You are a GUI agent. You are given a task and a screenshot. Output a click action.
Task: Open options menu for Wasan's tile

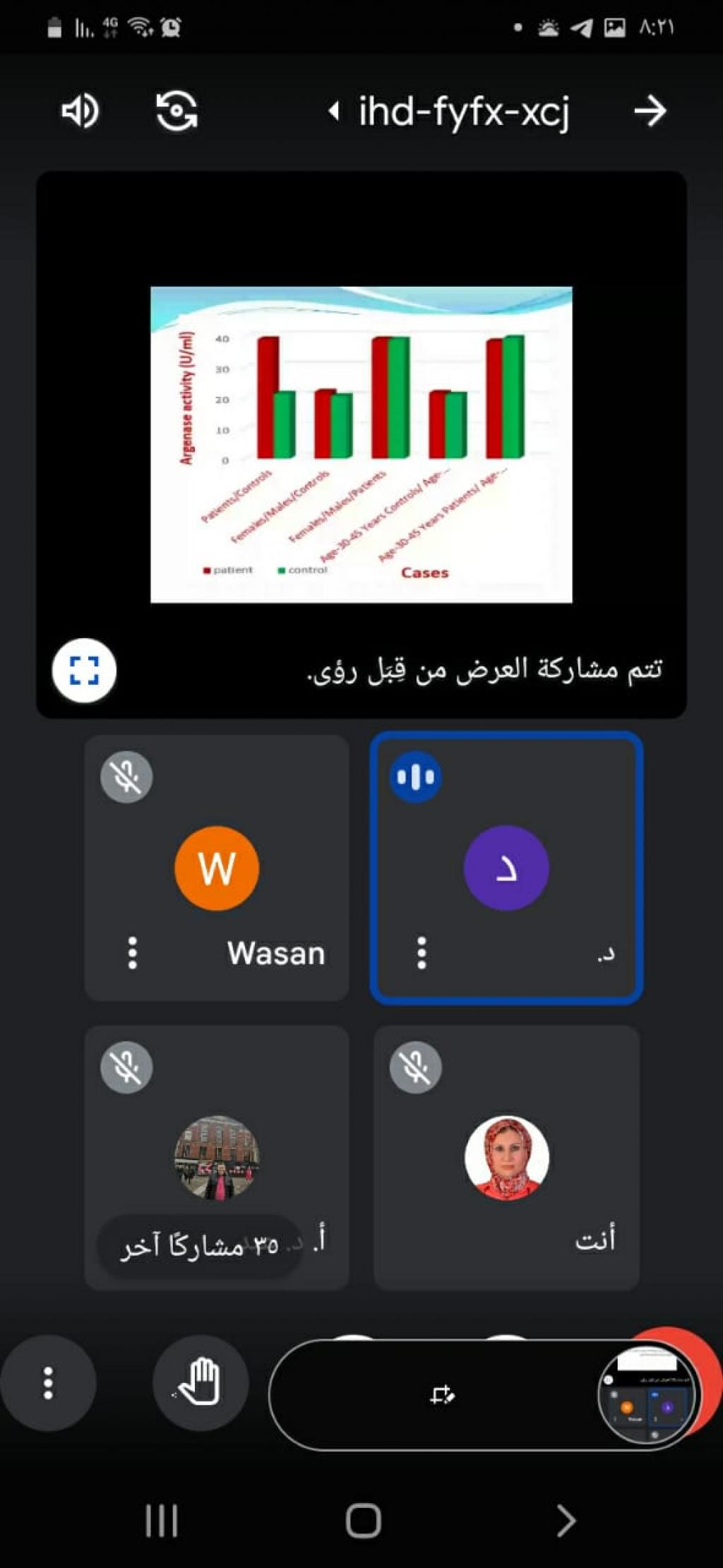pos(132,952)
